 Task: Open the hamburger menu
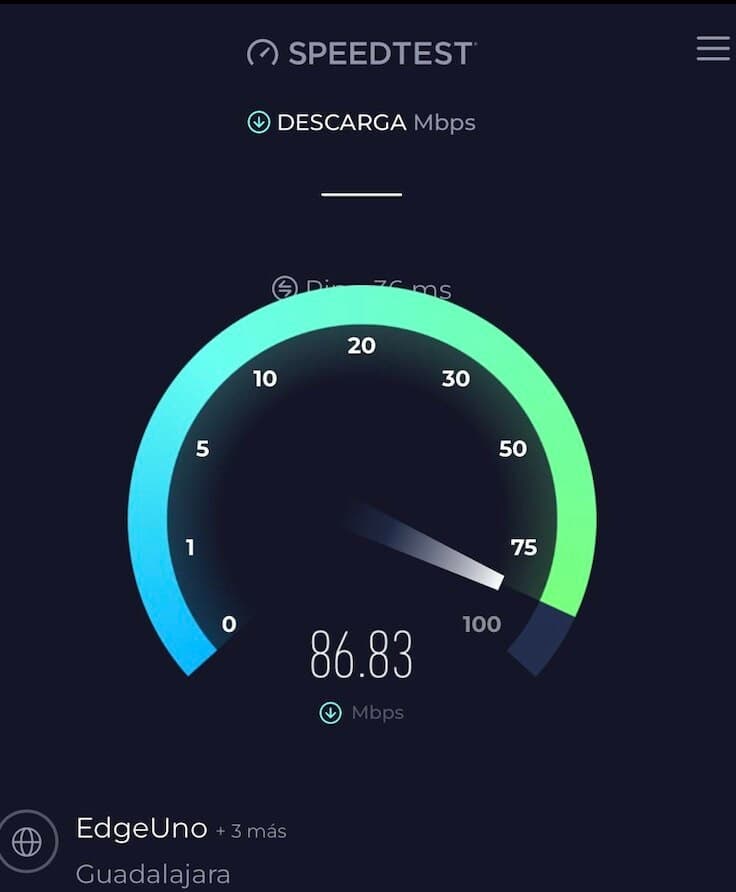pos(713,48)
